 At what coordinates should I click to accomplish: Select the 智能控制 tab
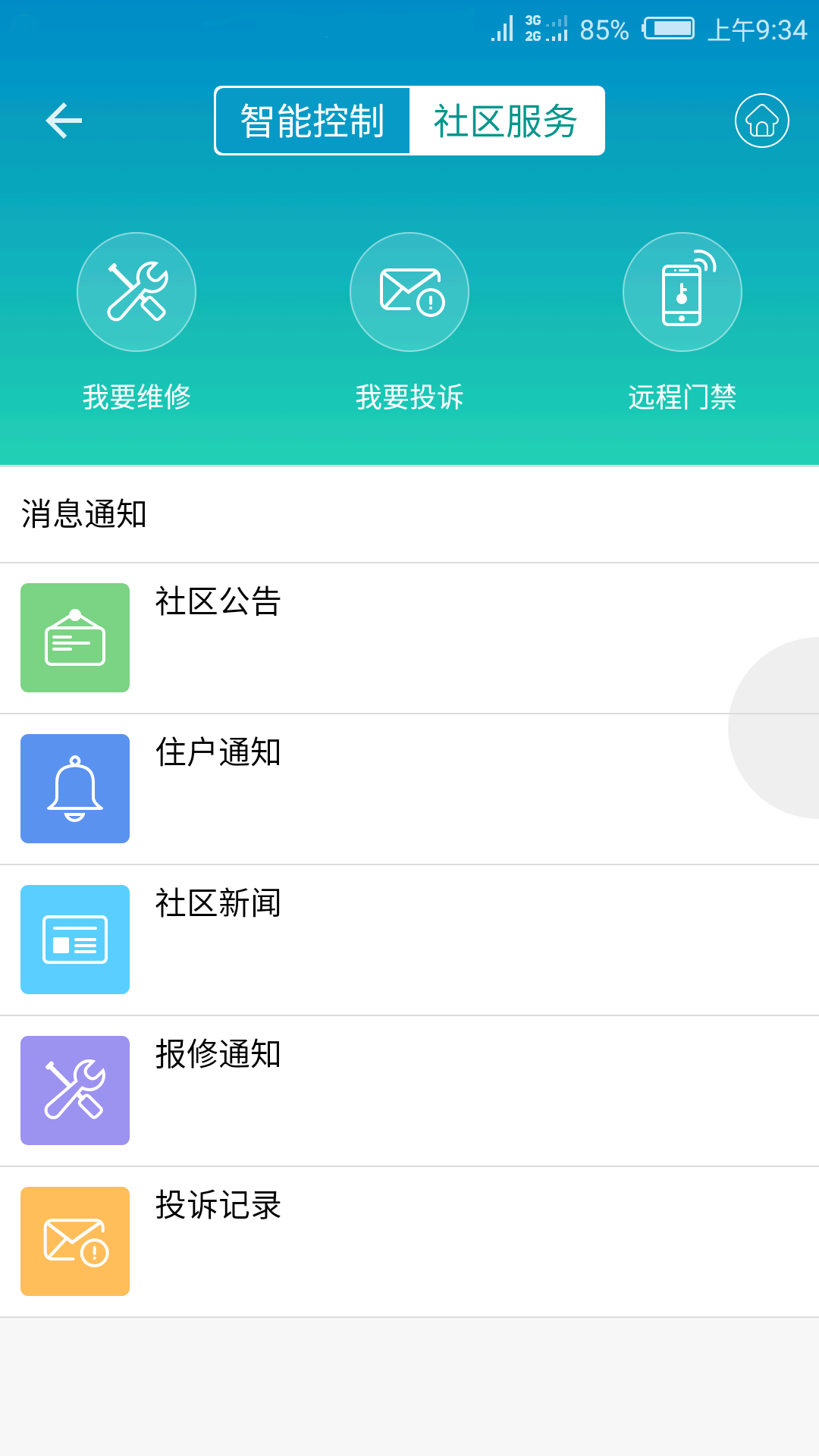pos(312,120)
